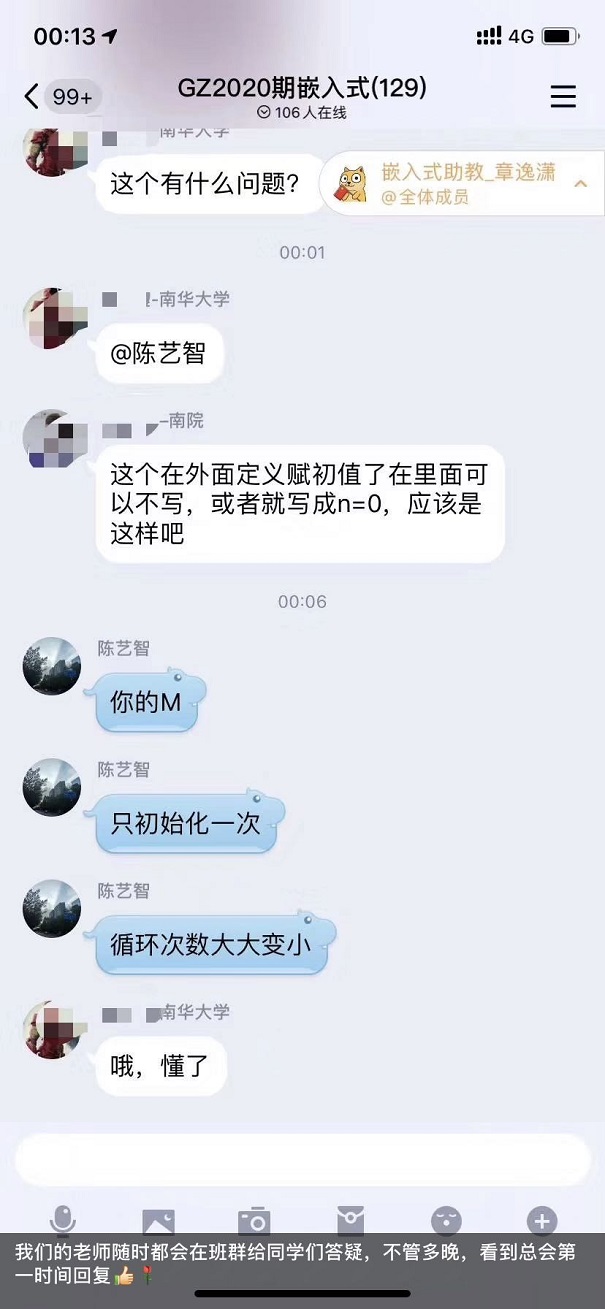Focus the message text input box
The width and height of the screenshot is (605, 1309).
302,1160
